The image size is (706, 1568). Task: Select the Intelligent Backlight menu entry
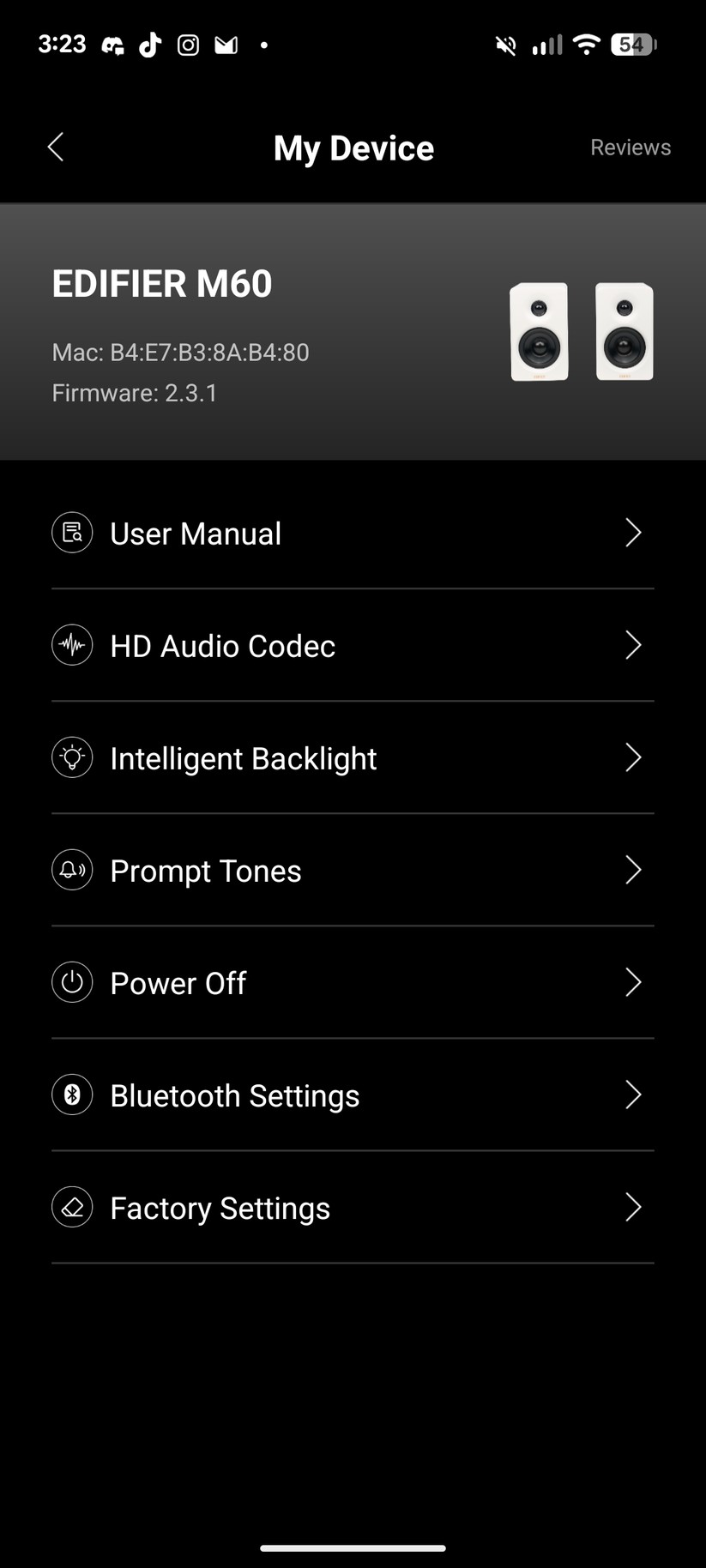pyautogui.click(x=243, y=757)
